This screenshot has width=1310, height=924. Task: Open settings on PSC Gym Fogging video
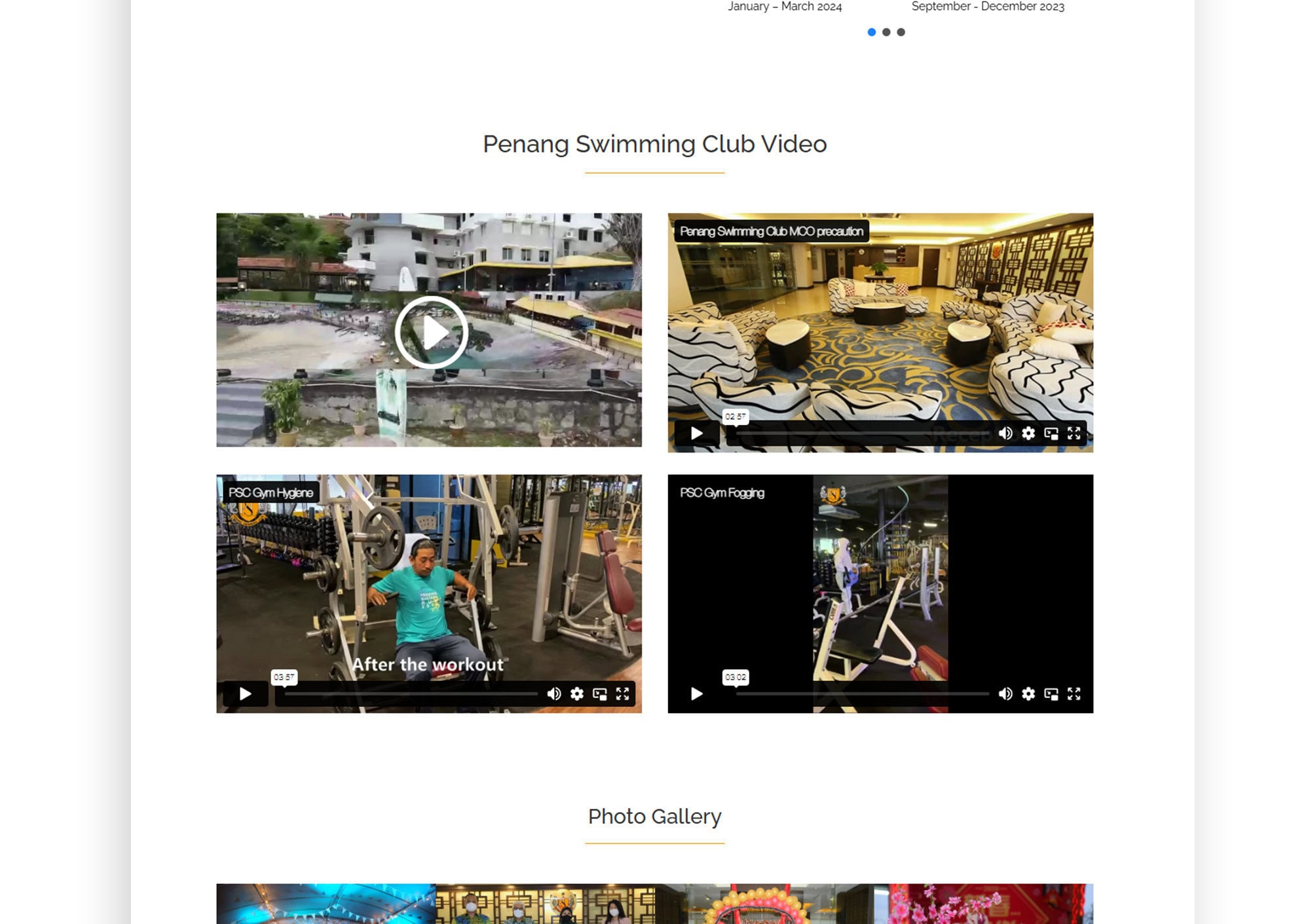(1028, 693)
